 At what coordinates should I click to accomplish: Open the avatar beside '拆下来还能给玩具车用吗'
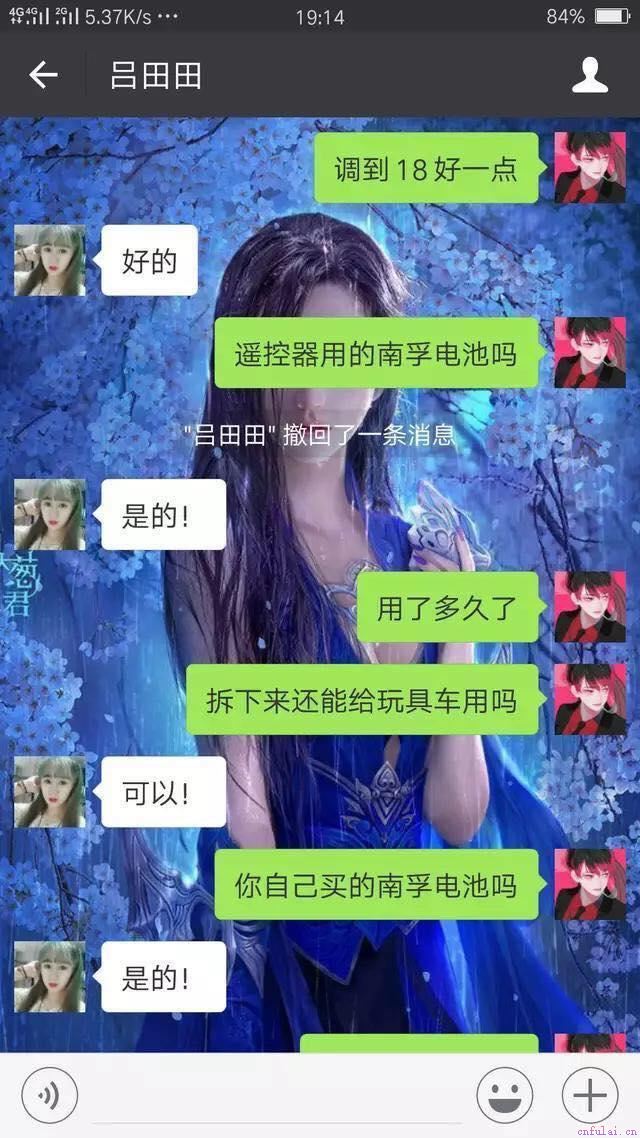[590, 699]
